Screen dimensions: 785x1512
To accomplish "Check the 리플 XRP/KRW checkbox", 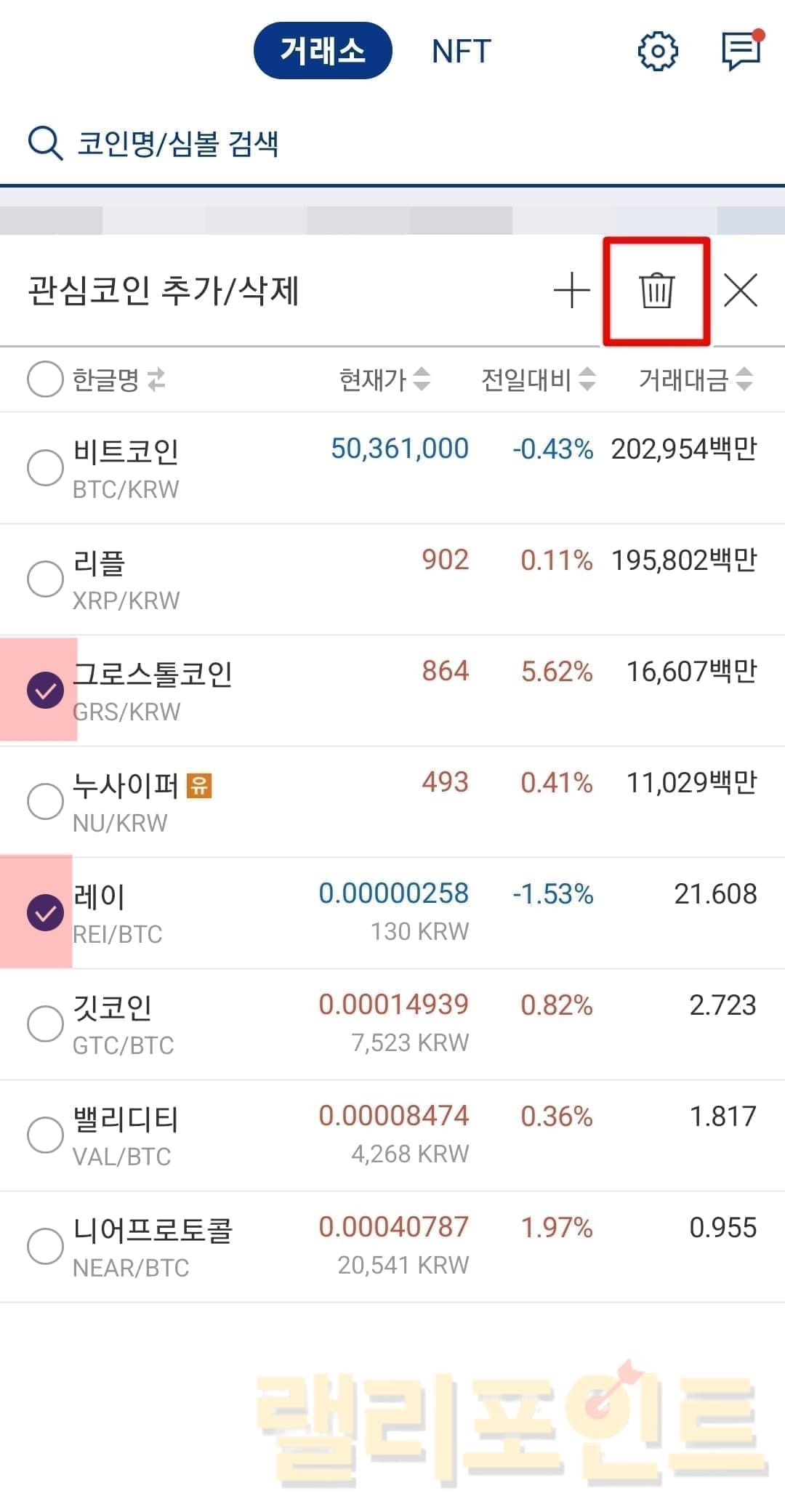I will pyautogui.click(x=45, y=579).
